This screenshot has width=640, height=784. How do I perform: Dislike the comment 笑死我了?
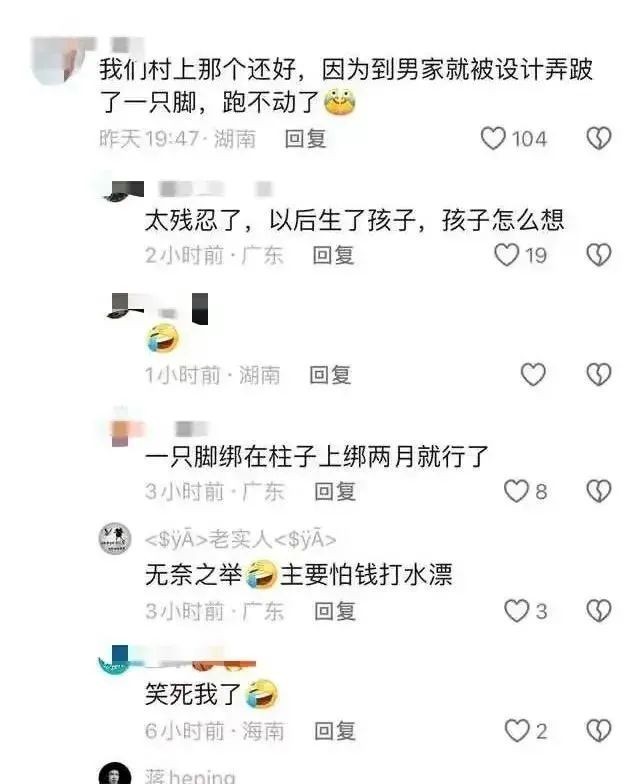tap(598, 731)
